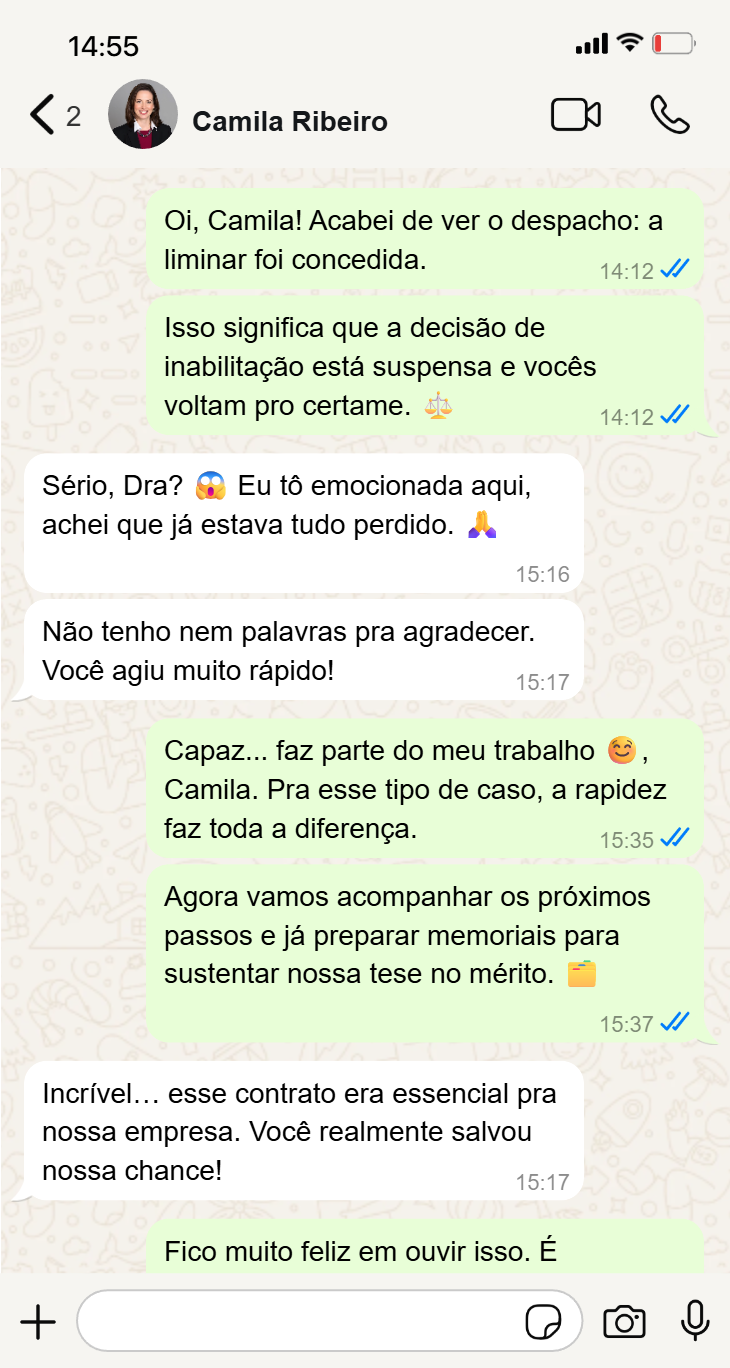
Task: Tap the Wi-Fi icon in the status bar
Action: [x=630, y=43]
